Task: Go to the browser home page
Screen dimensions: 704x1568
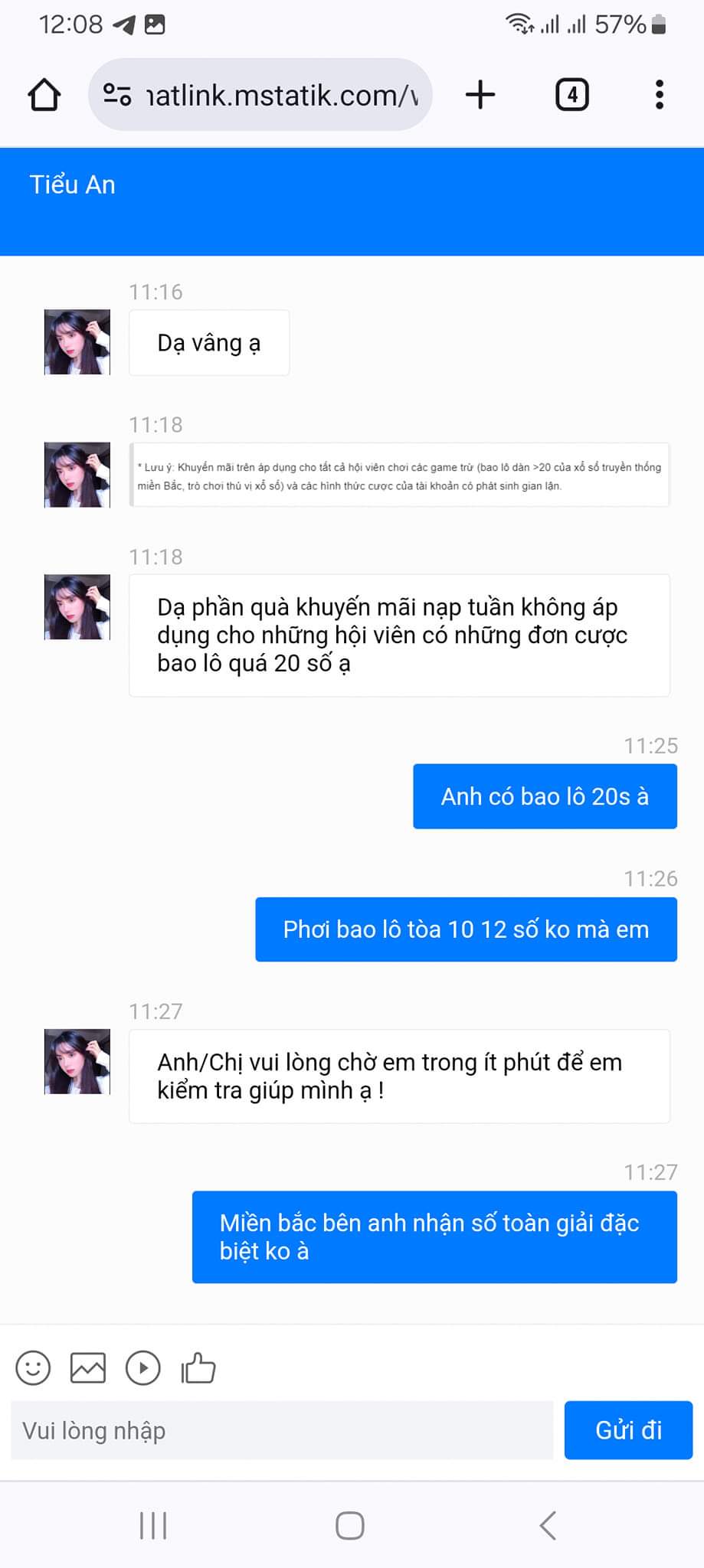Action: pyautogui.click(x=44, y=96)
